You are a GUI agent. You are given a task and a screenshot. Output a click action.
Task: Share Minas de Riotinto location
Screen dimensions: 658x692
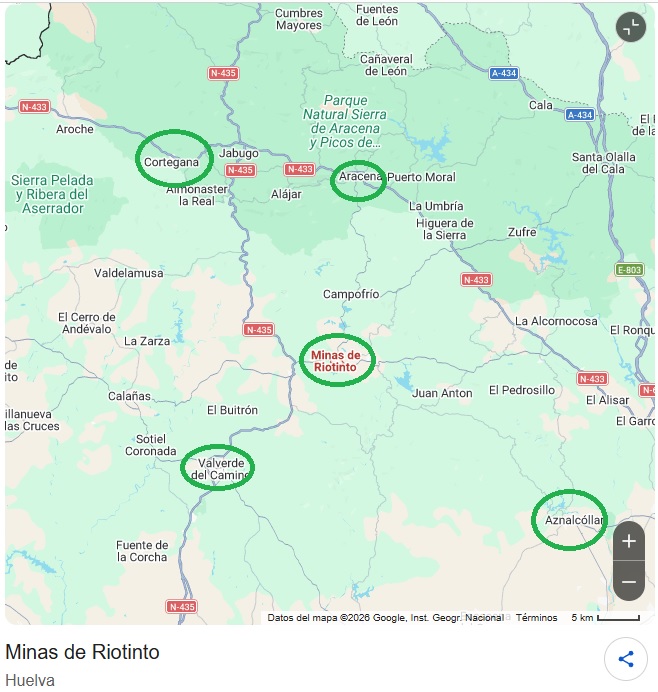pos(627,659)
